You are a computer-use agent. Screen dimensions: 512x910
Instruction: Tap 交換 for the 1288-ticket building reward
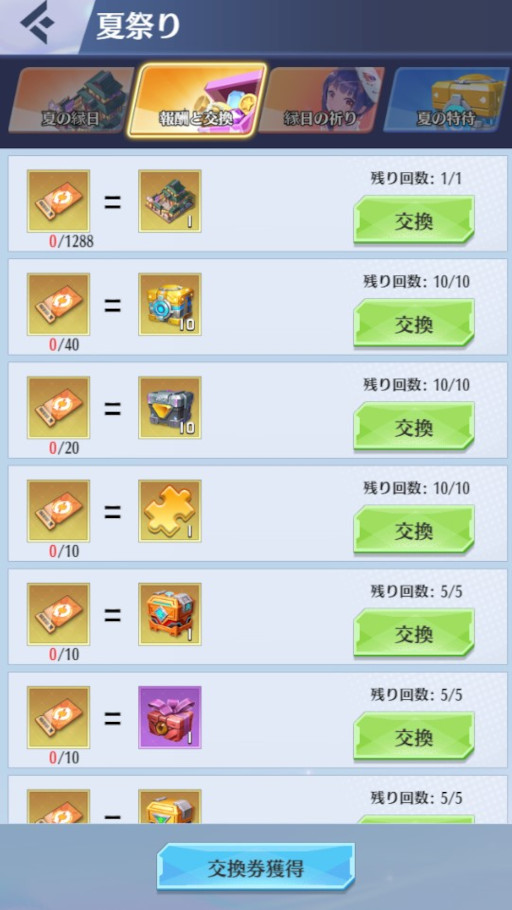pyautogui.click(x=414, y=220)
